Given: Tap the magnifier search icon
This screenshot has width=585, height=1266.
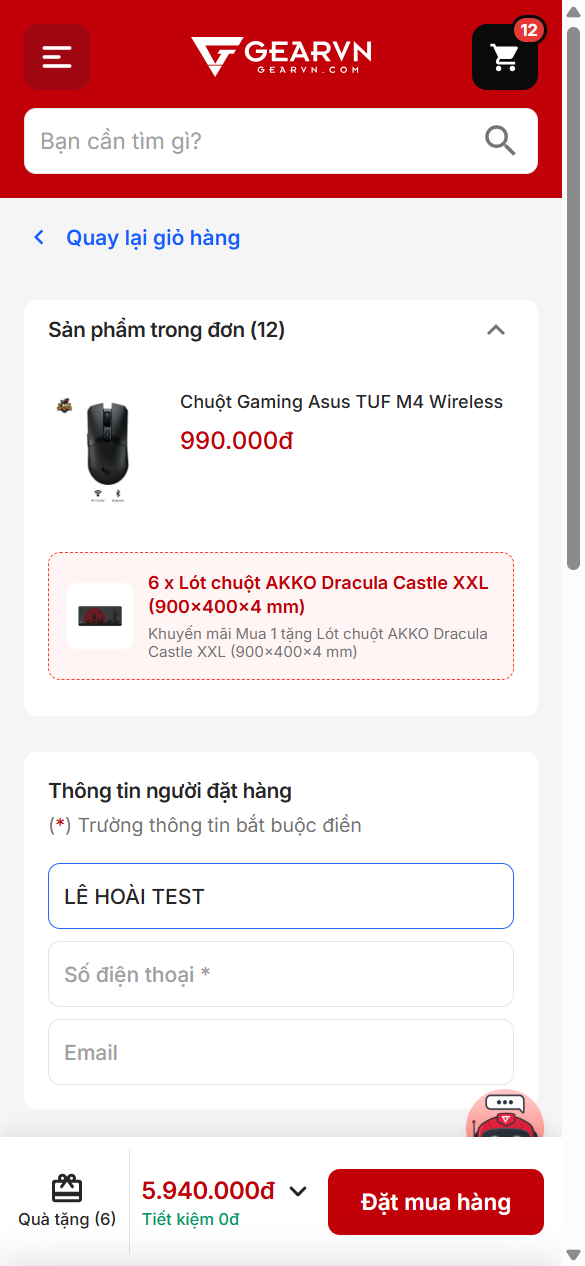Looking at the screenshot, I should 500,141.
